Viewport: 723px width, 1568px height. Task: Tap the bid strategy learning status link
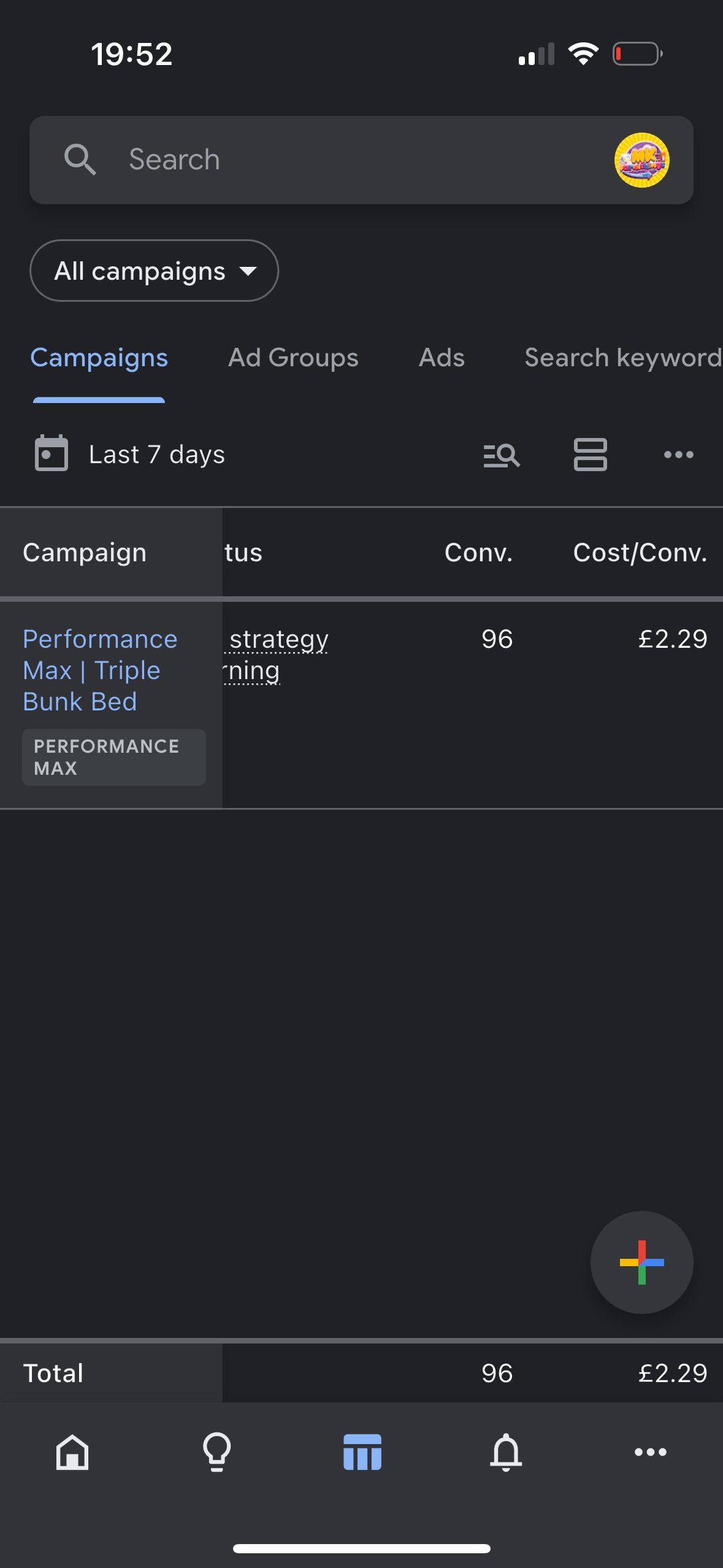point(276,655)
